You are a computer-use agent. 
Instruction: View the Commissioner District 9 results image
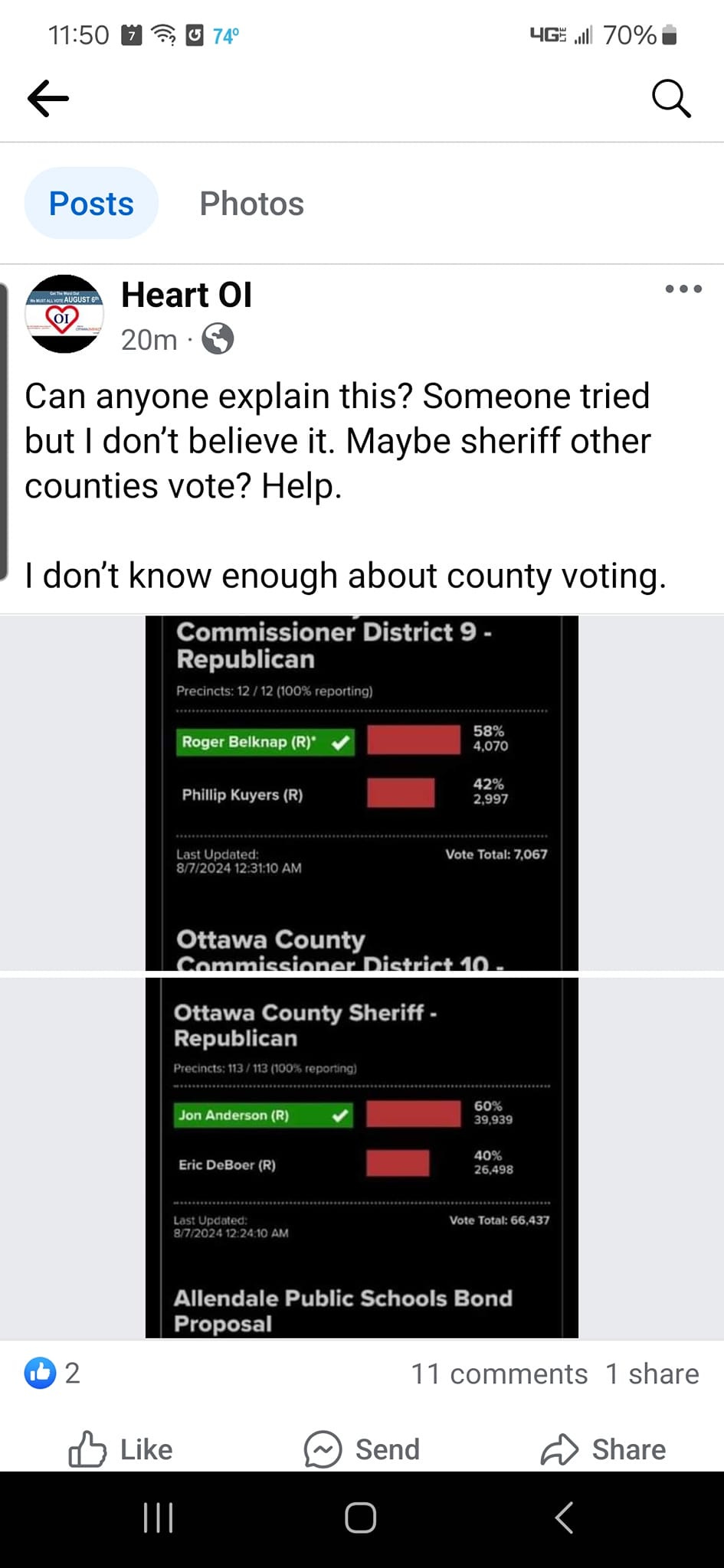click(x=362, y=792)
